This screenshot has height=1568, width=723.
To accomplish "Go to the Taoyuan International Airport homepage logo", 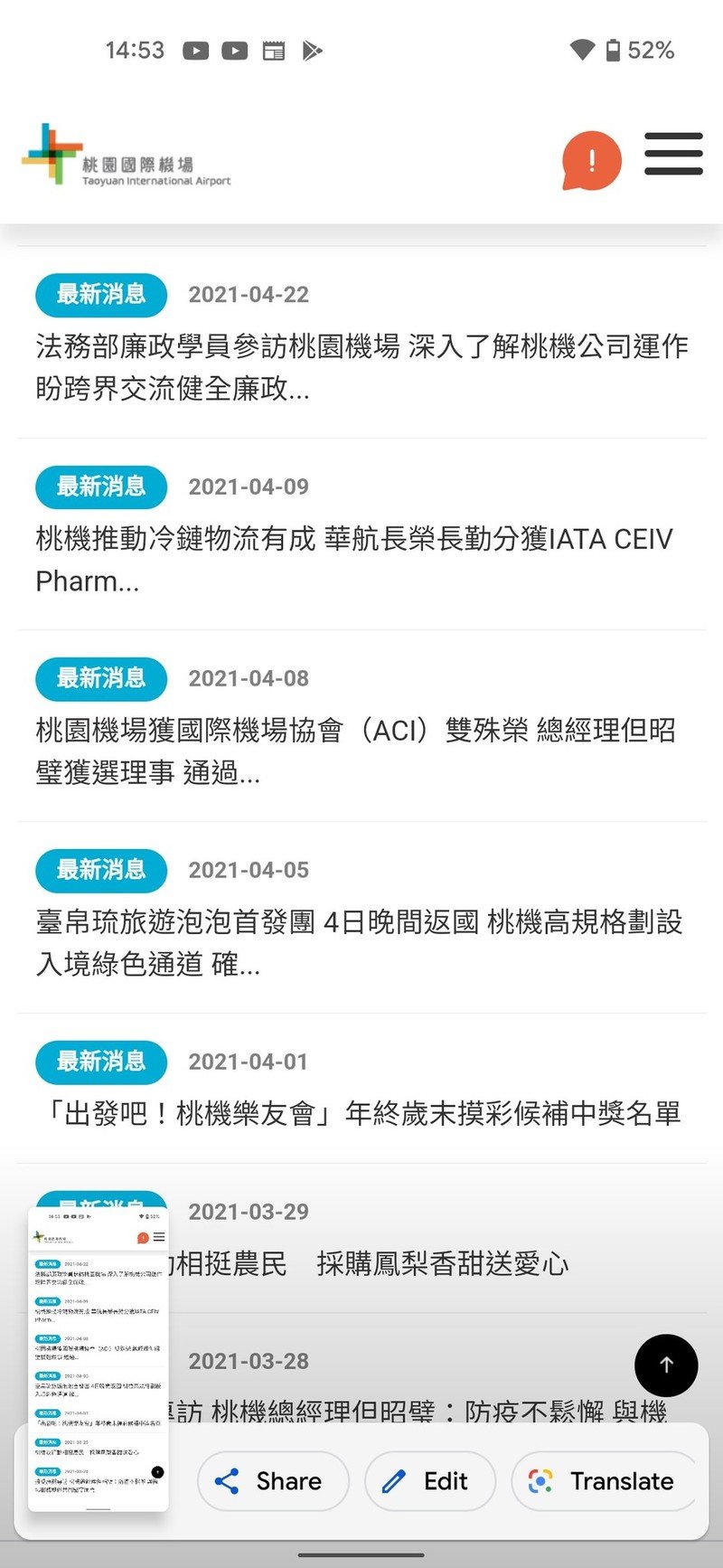I will tap(127, 157).
